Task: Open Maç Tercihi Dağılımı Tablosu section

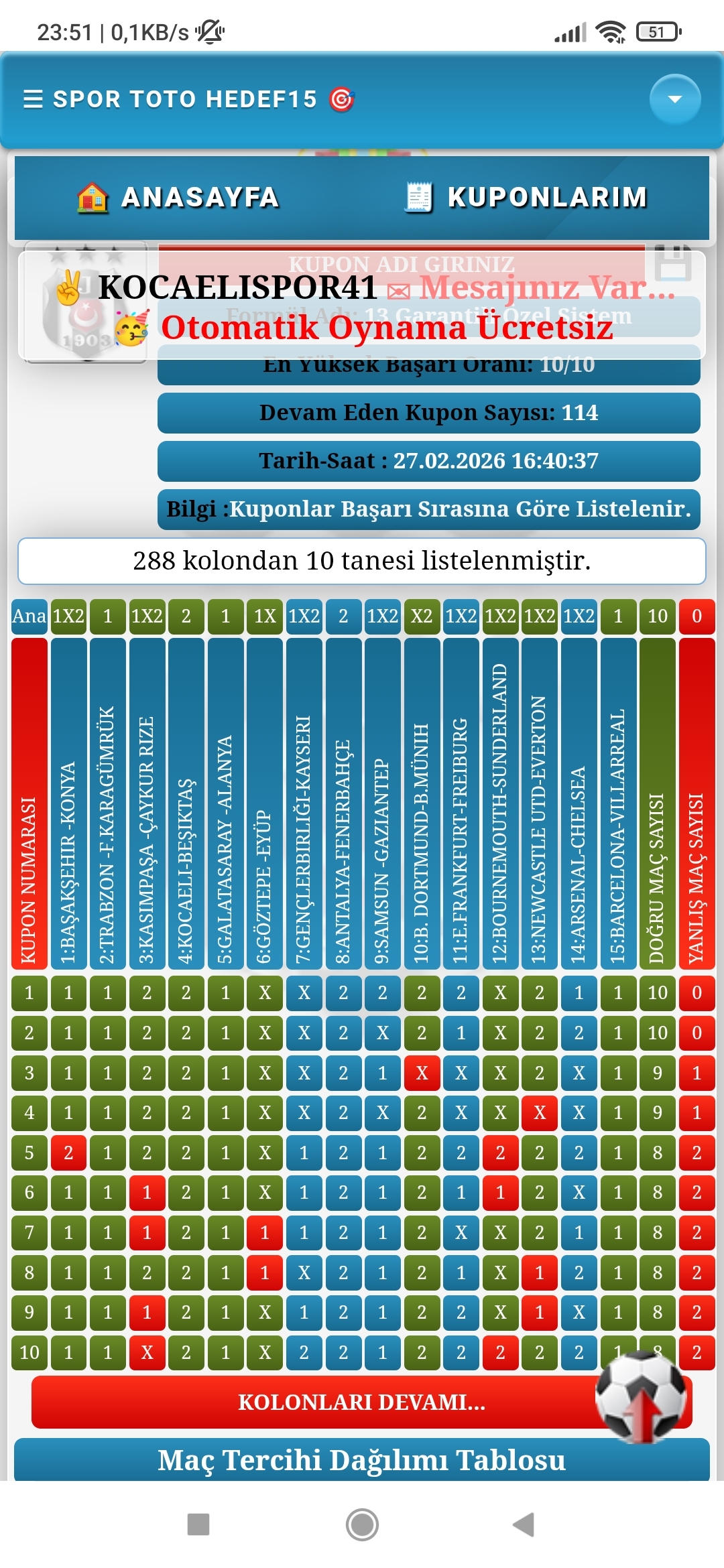Action: (x=361, y=1460)
